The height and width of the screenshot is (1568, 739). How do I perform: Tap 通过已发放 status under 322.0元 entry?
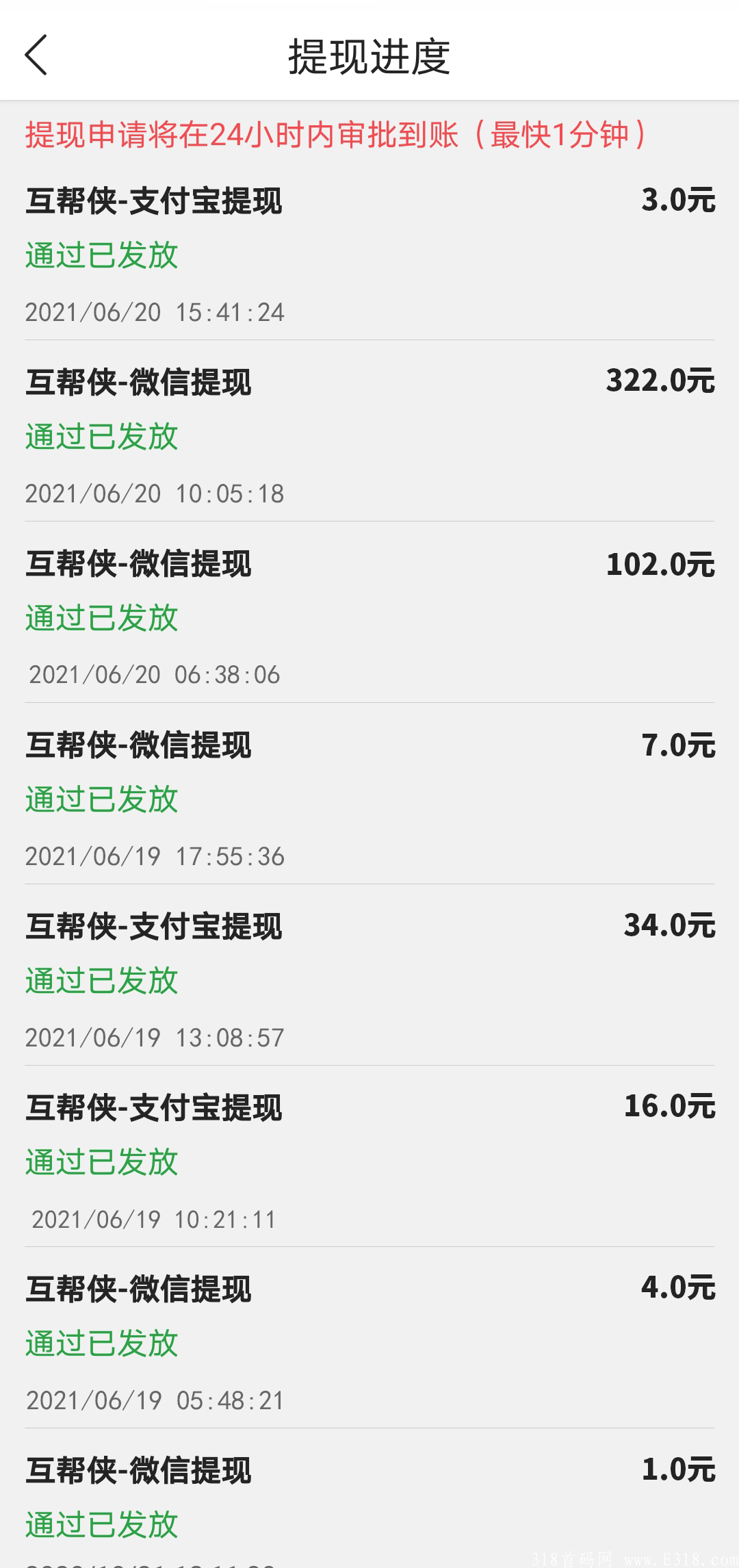(x=101, y=436)
